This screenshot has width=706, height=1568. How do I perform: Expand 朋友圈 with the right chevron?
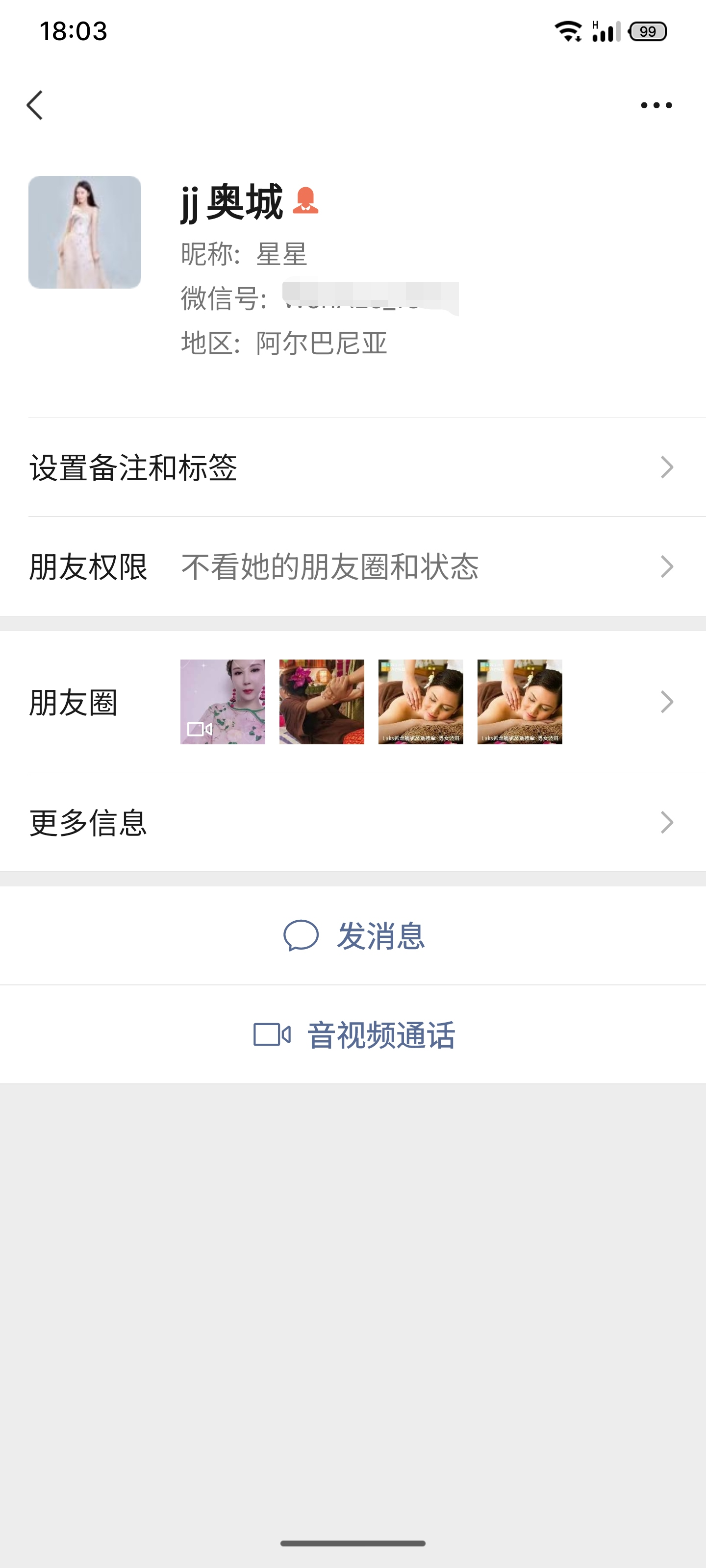[x=666, y=701]
